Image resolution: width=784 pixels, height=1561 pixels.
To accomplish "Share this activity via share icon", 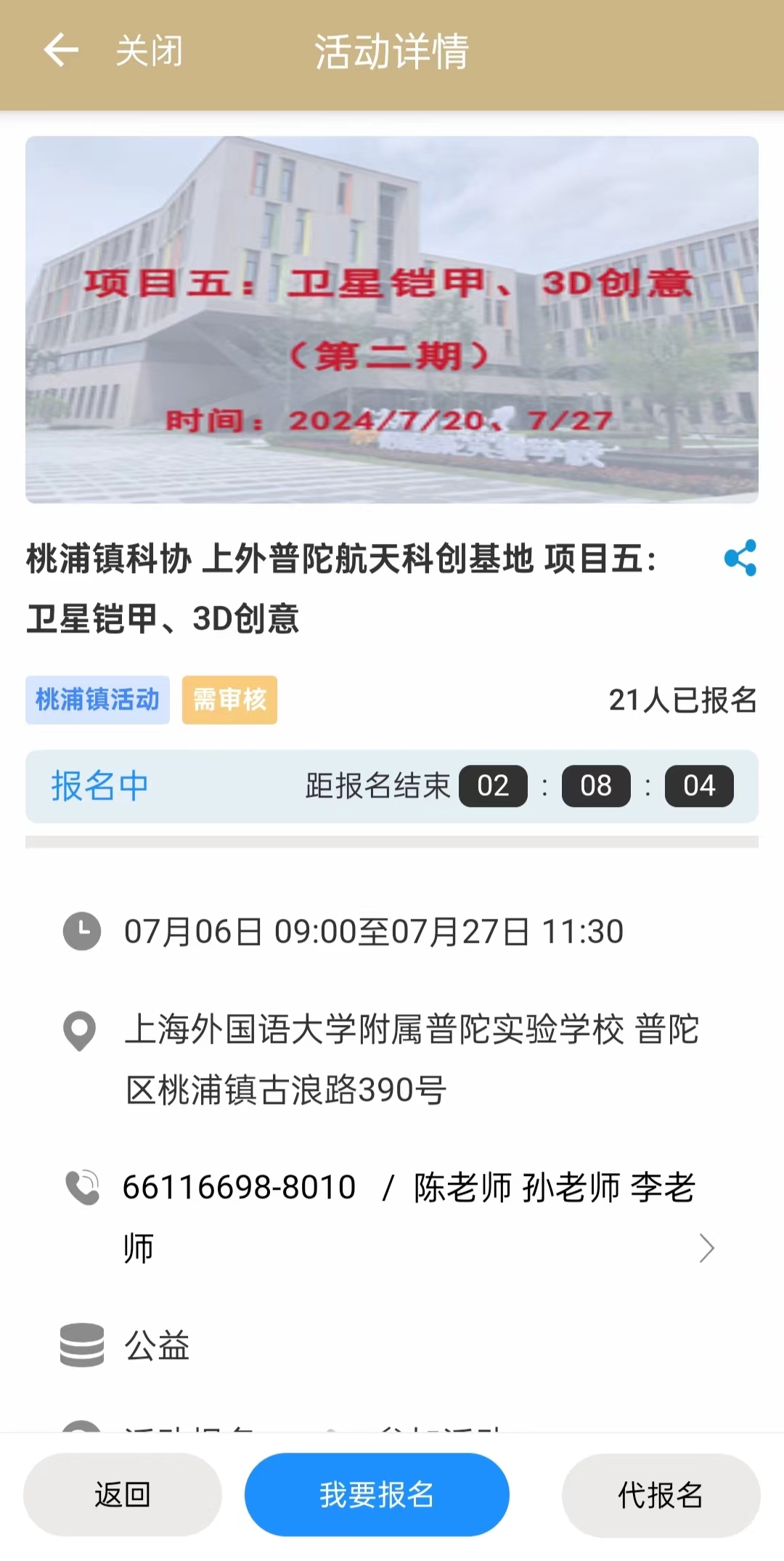I will 740,558.
